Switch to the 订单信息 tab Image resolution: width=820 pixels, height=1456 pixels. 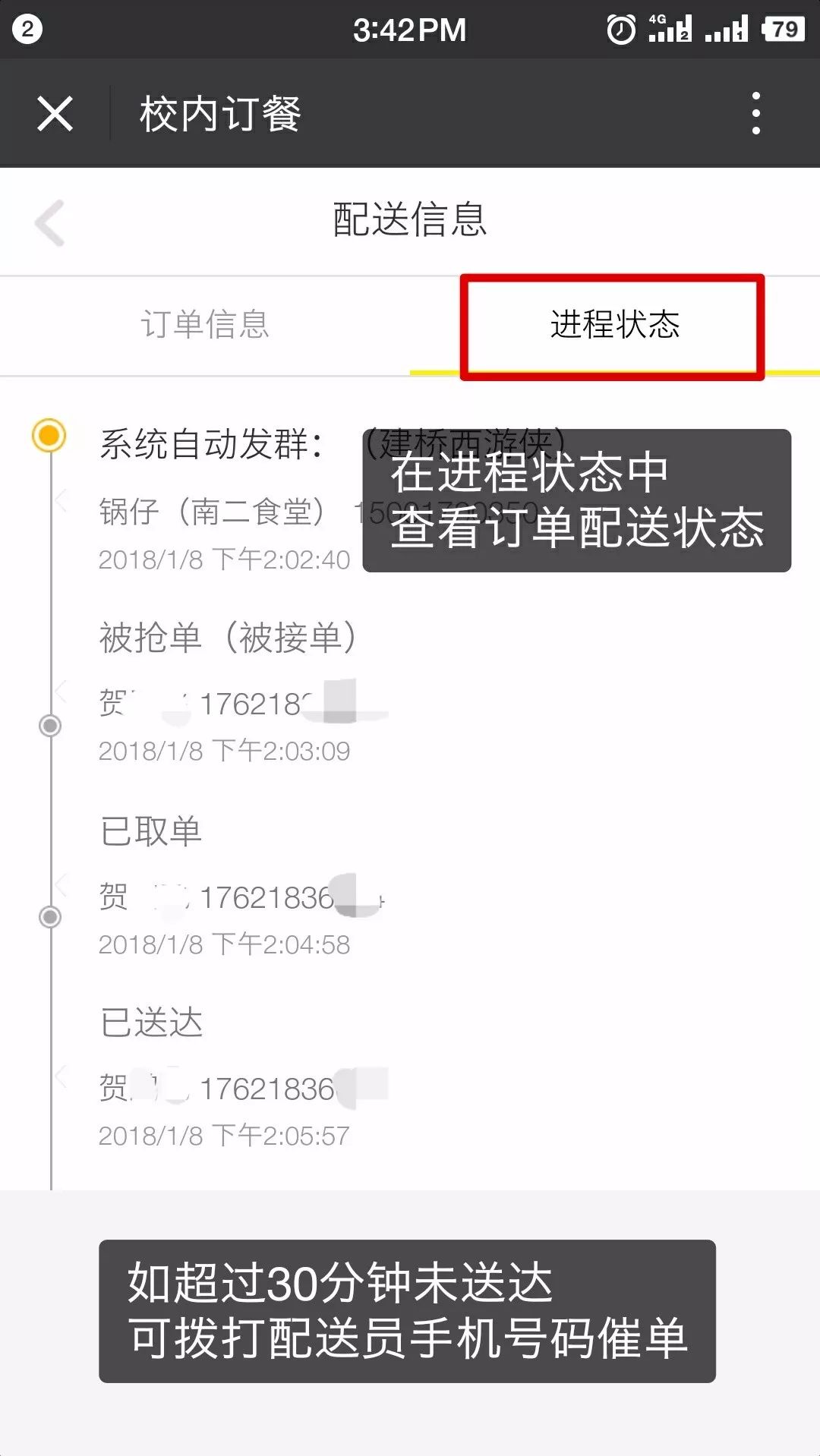(205, 325)
